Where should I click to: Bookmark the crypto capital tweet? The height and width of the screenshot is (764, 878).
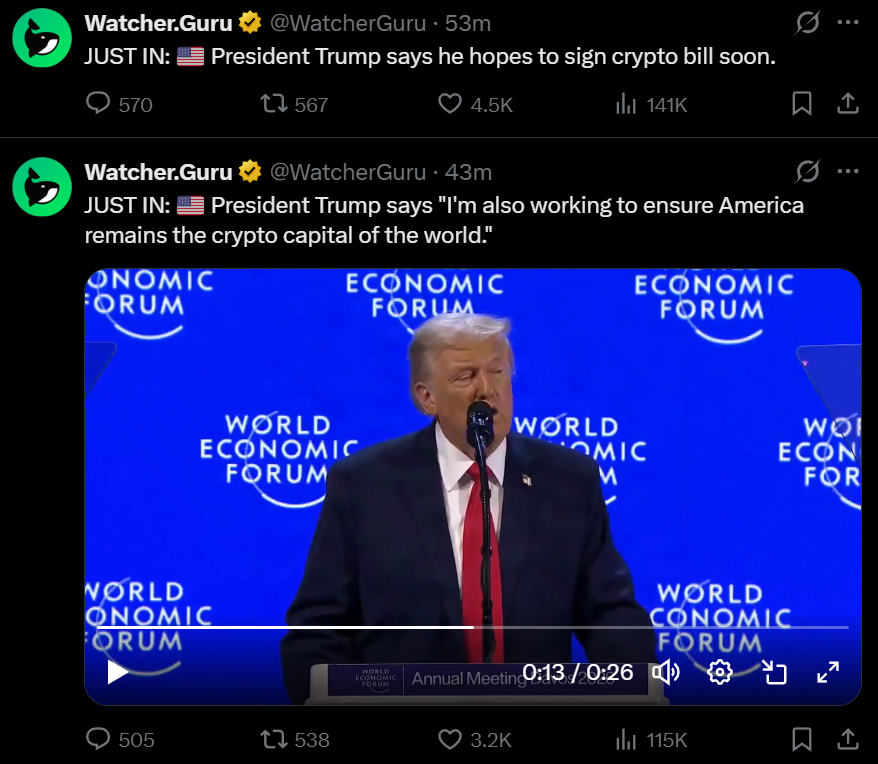coord(802,739)
